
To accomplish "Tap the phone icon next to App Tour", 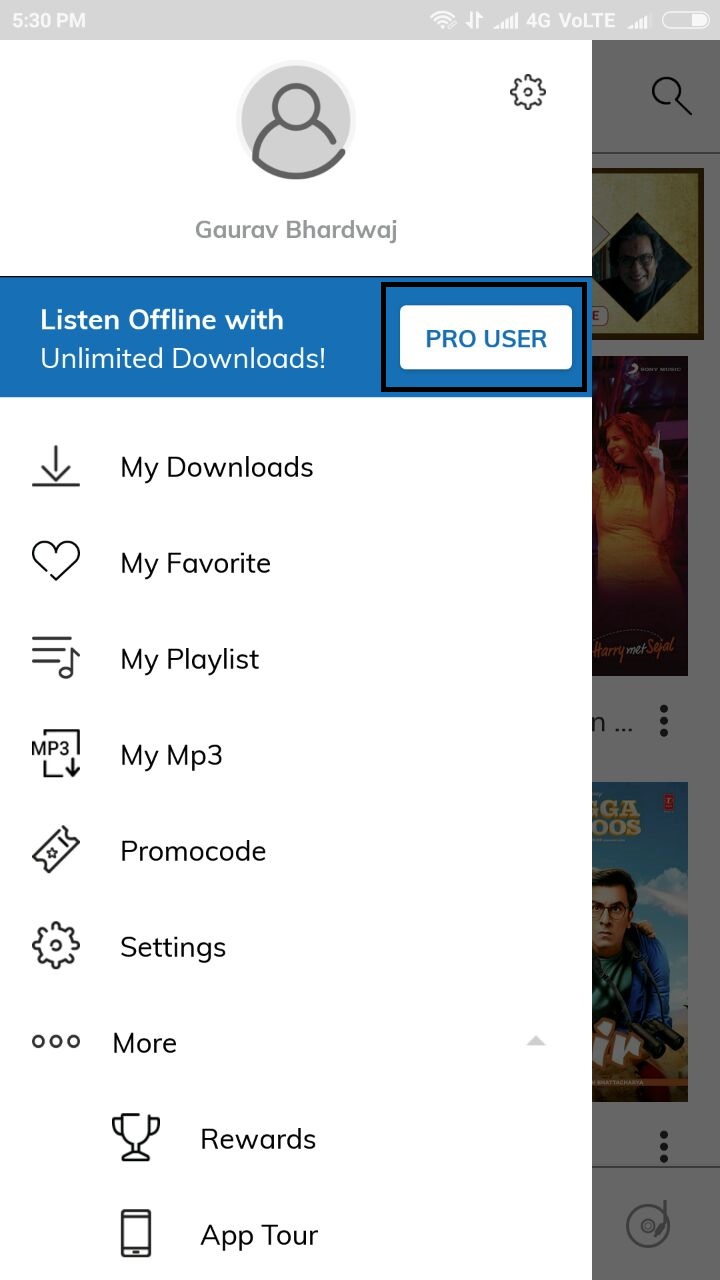I will pyautogui.click(x=136, y=1234).
